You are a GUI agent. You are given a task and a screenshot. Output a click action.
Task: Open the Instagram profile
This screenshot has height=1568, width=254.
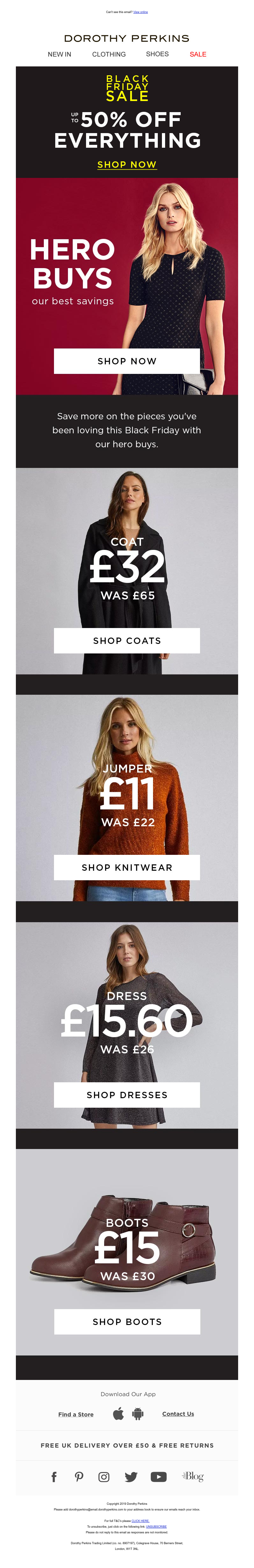(x=104, y=1477)
